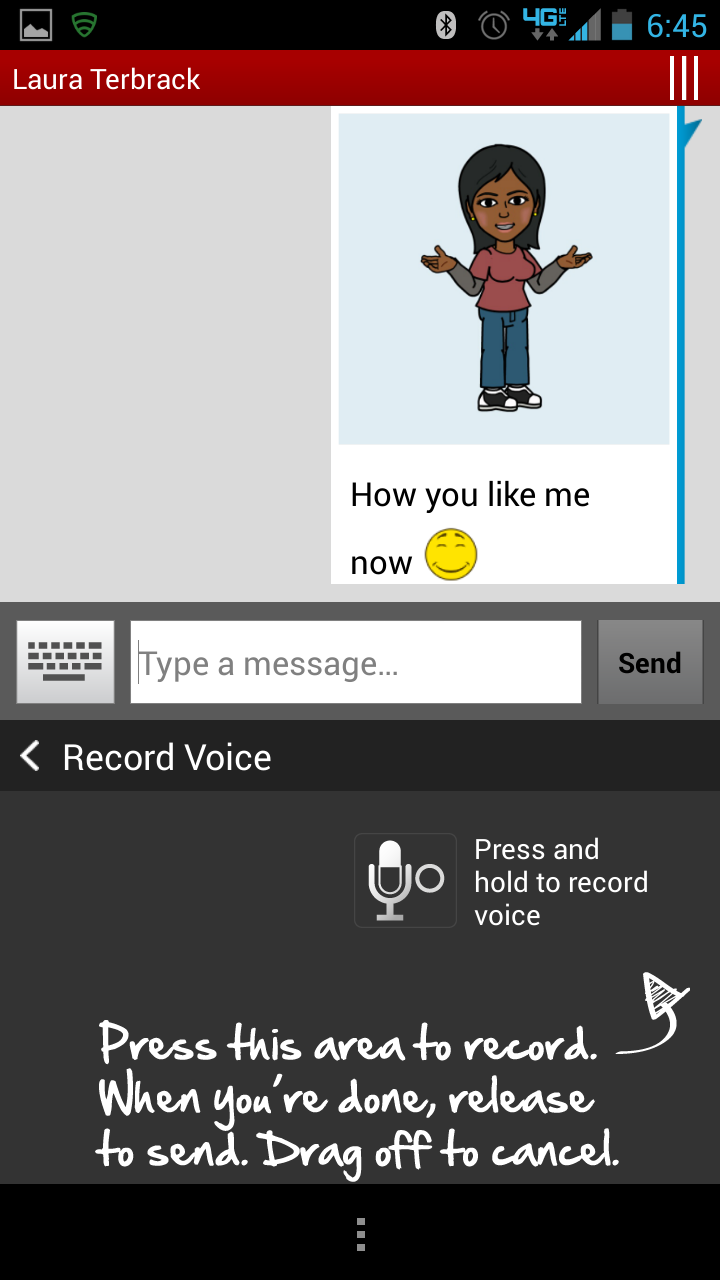
Task: Tap the signal strength bars indicator
Action: coord(585,26)
